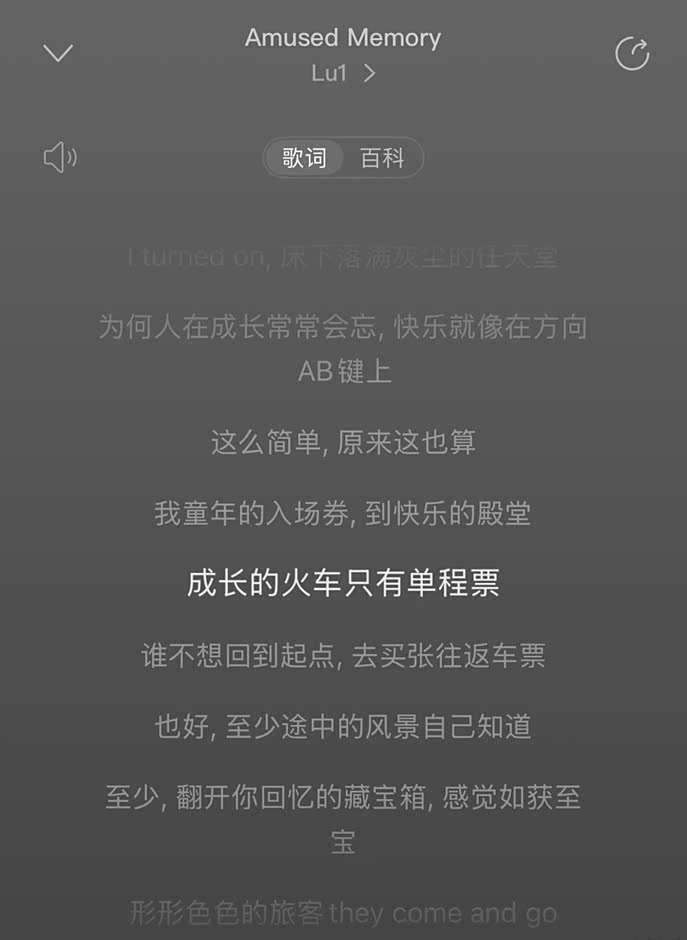Share the song Amused Memory
The width and height of the screenshot is (687, 940).
tap(632, 54)
